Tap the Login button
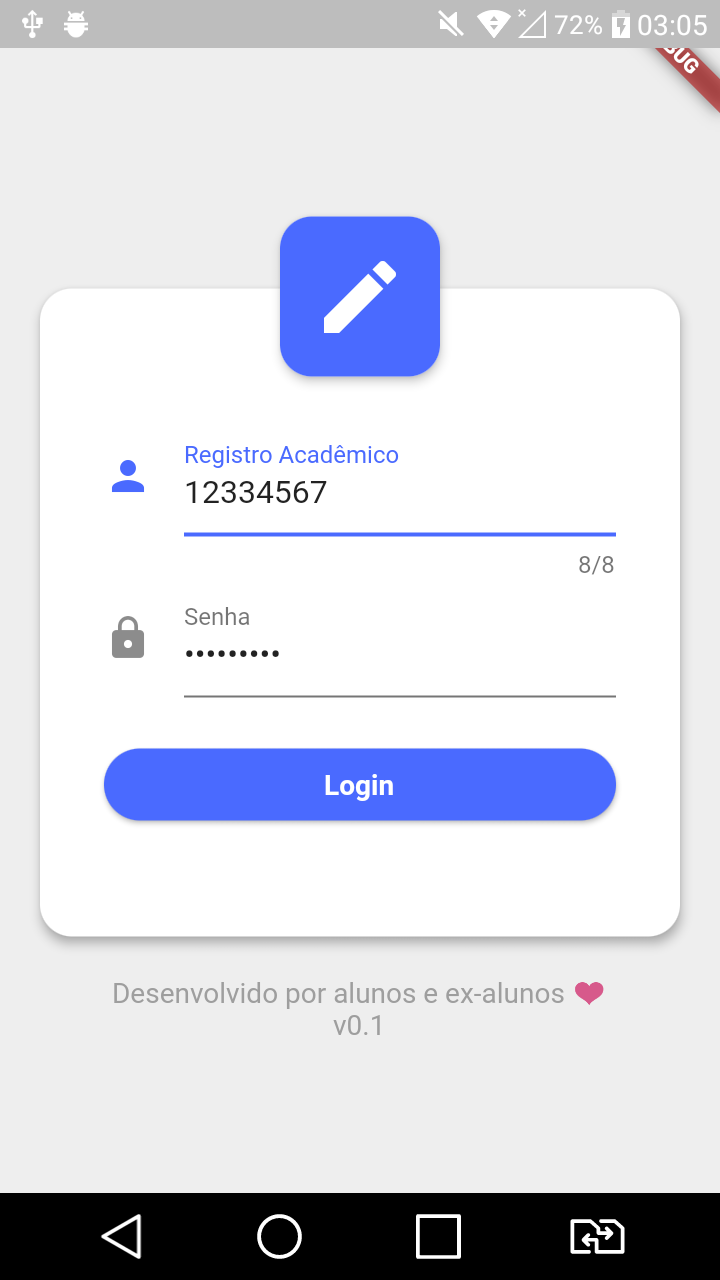The width and height of the screenshot is (720, 1280). click(x=360, y=785)
